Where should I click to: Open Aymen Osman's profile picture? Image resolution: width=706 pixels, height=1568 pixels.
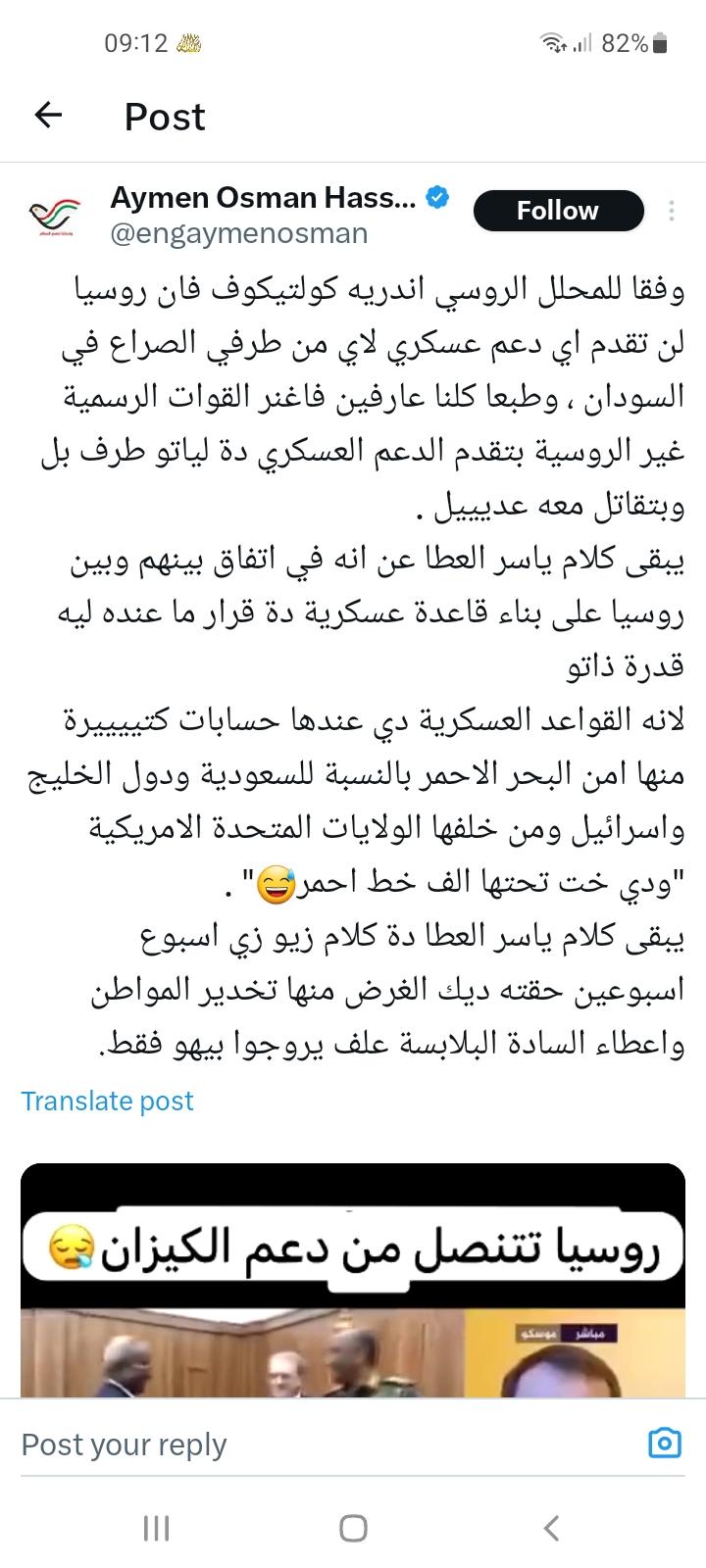coord(56,216)
